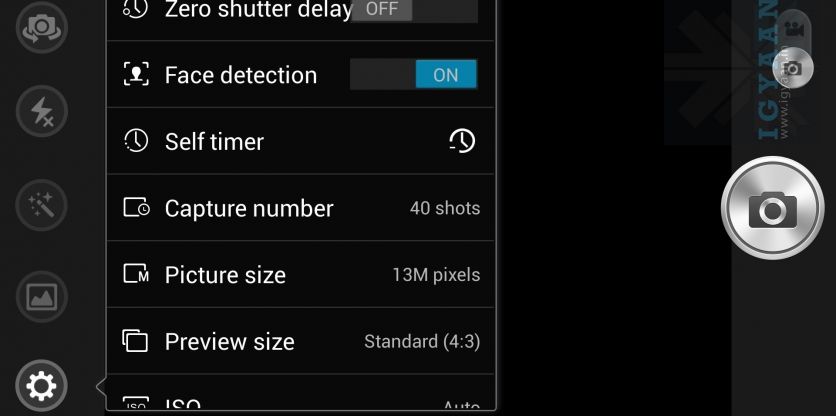Select the Preview size setting
The width and height of the screenshot is (836, 416).
click(300, 342)
